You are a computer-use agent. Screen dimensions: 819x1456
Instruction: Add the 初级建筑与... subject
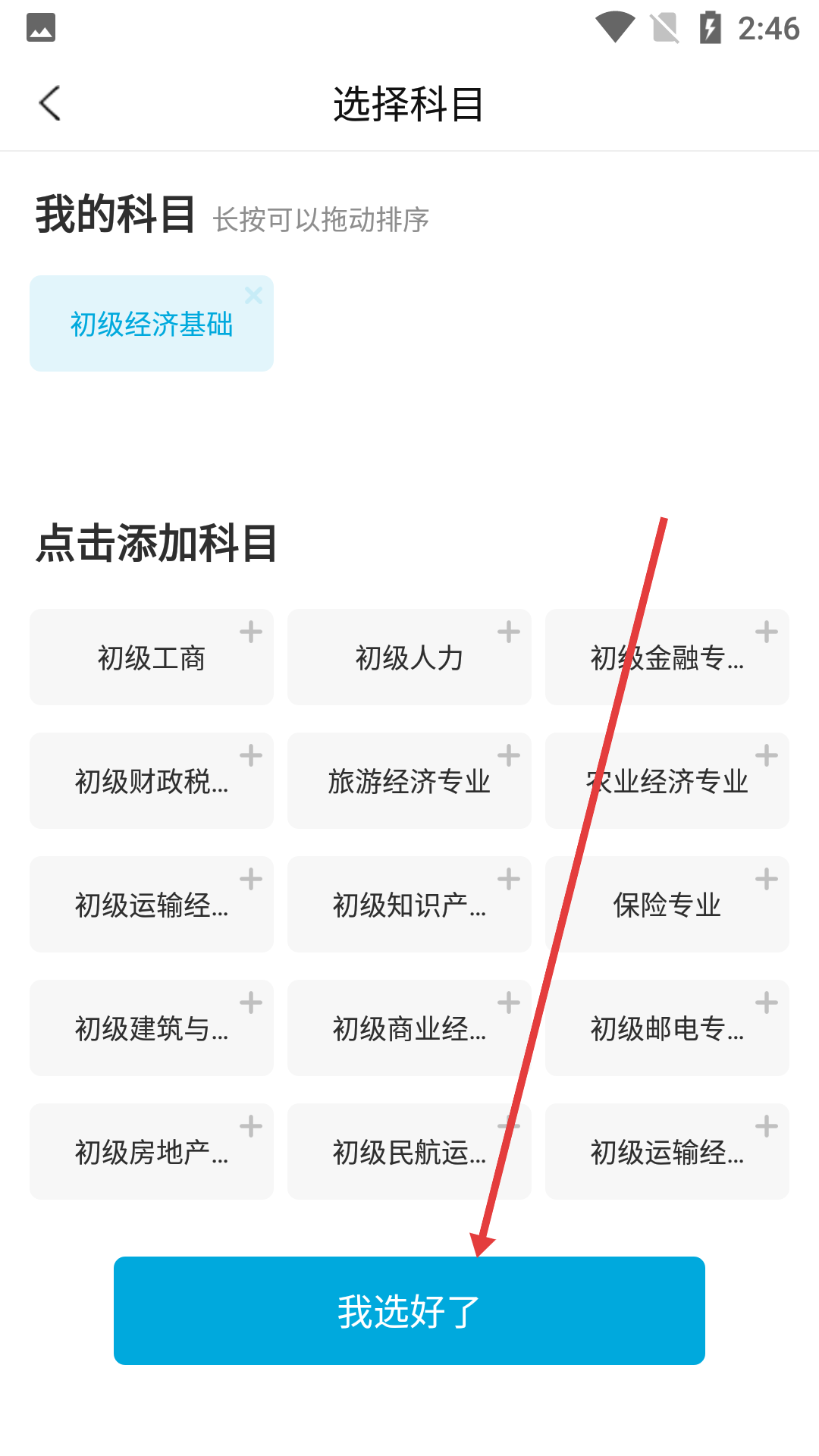pyautogui.click(x=152, y=1028)
